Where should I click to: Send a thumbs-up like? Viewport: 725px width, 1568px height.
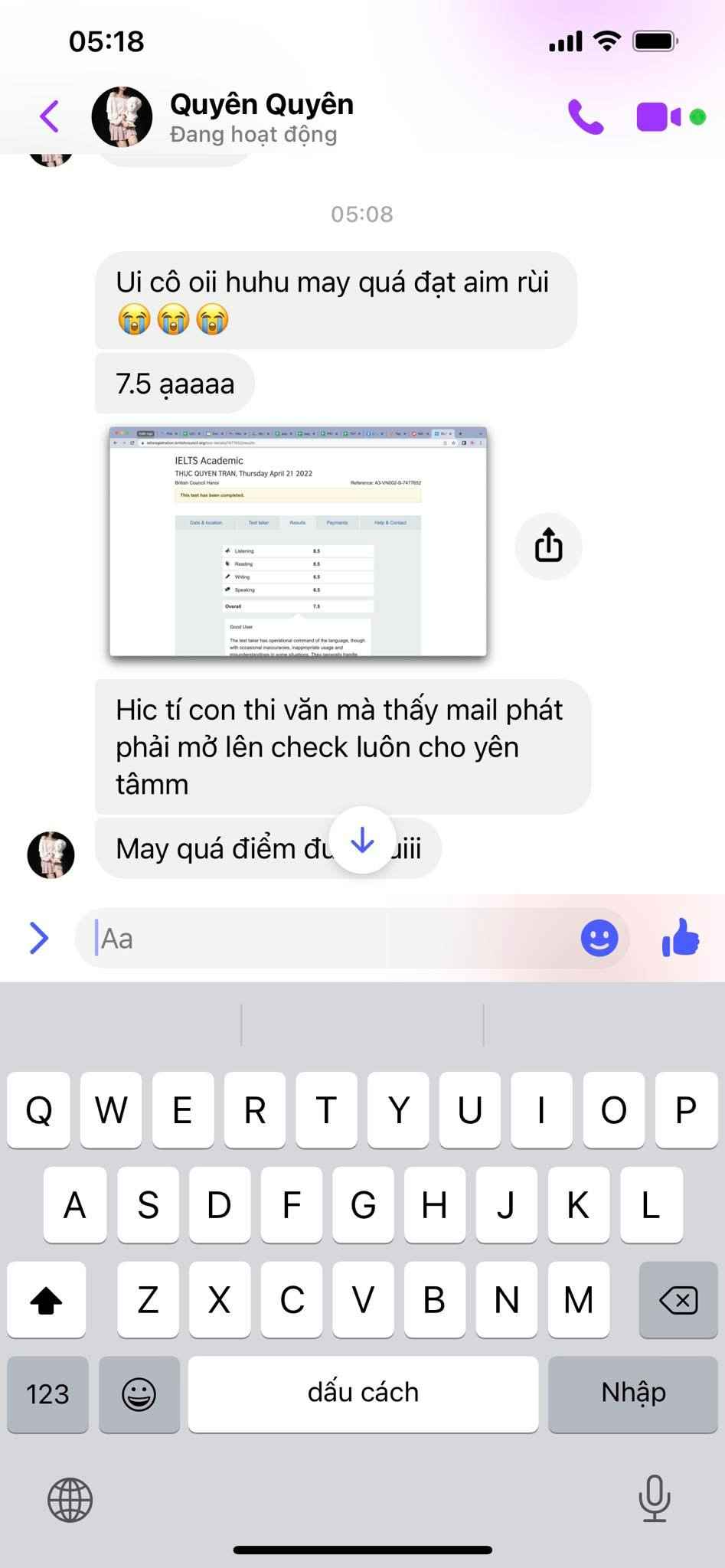680,937
